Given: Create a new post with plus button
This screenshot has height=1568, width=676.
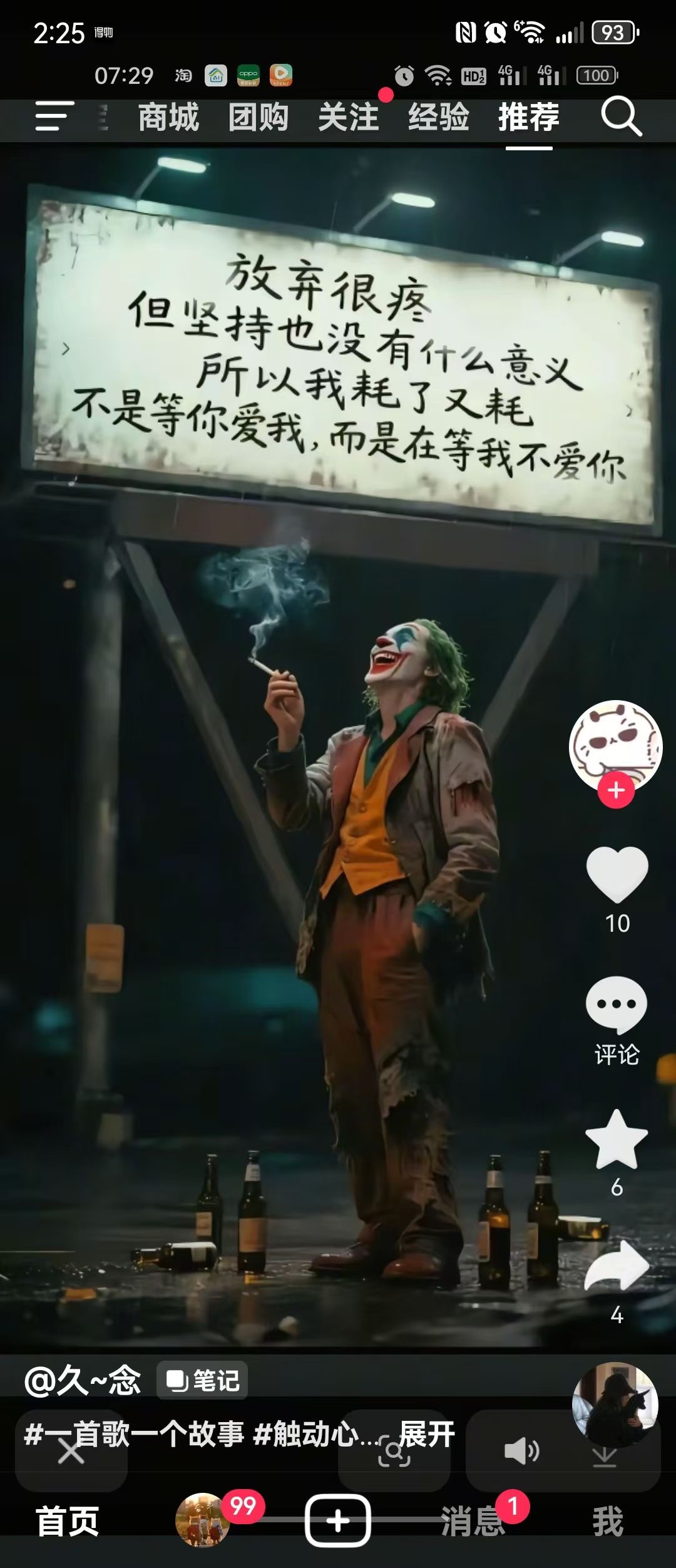Looking at the screenshot, I should (x=338, y=1520).
